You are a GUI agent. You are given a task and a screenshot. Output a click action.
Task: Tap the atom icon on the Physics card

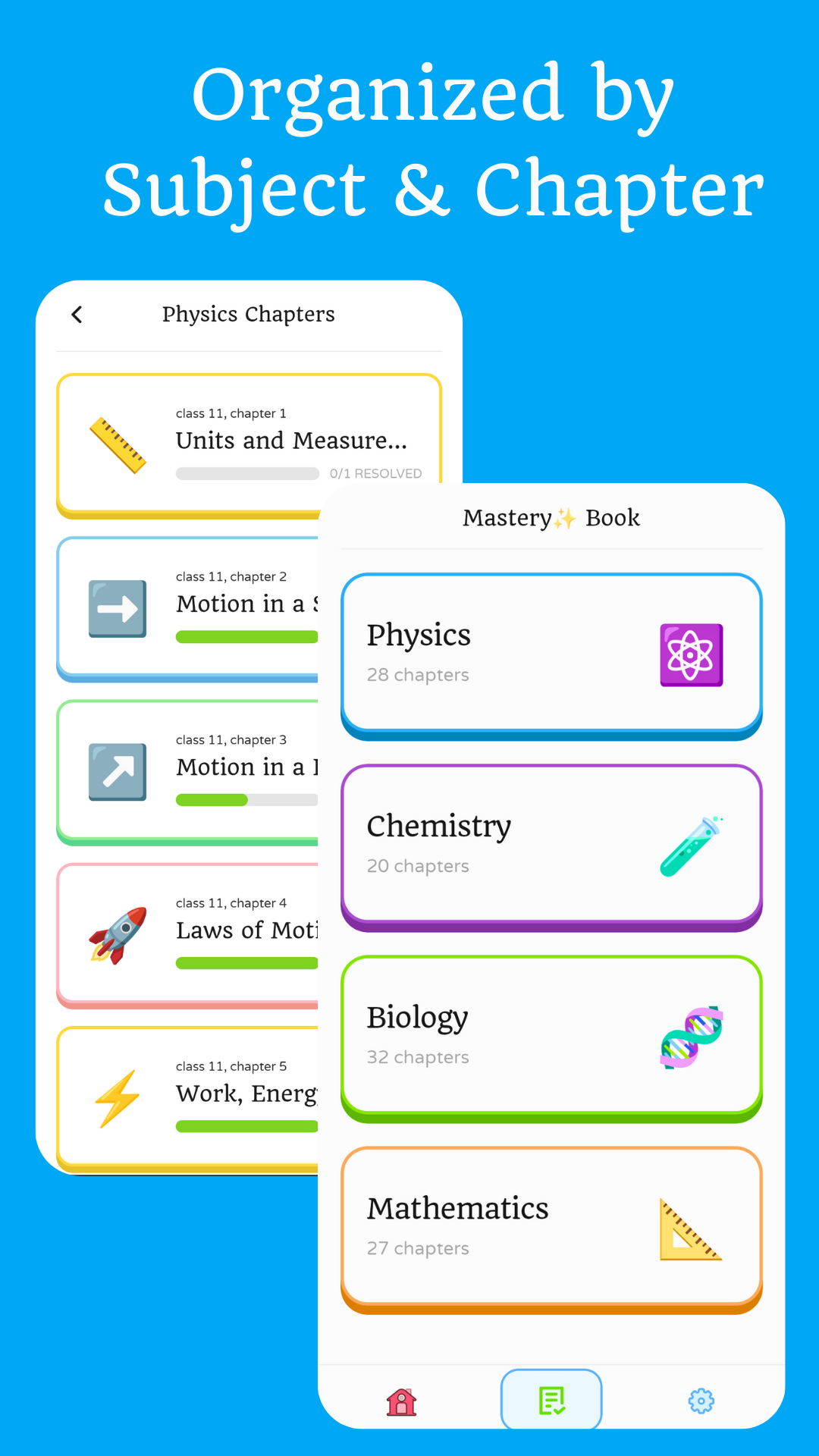click(691, 655)
